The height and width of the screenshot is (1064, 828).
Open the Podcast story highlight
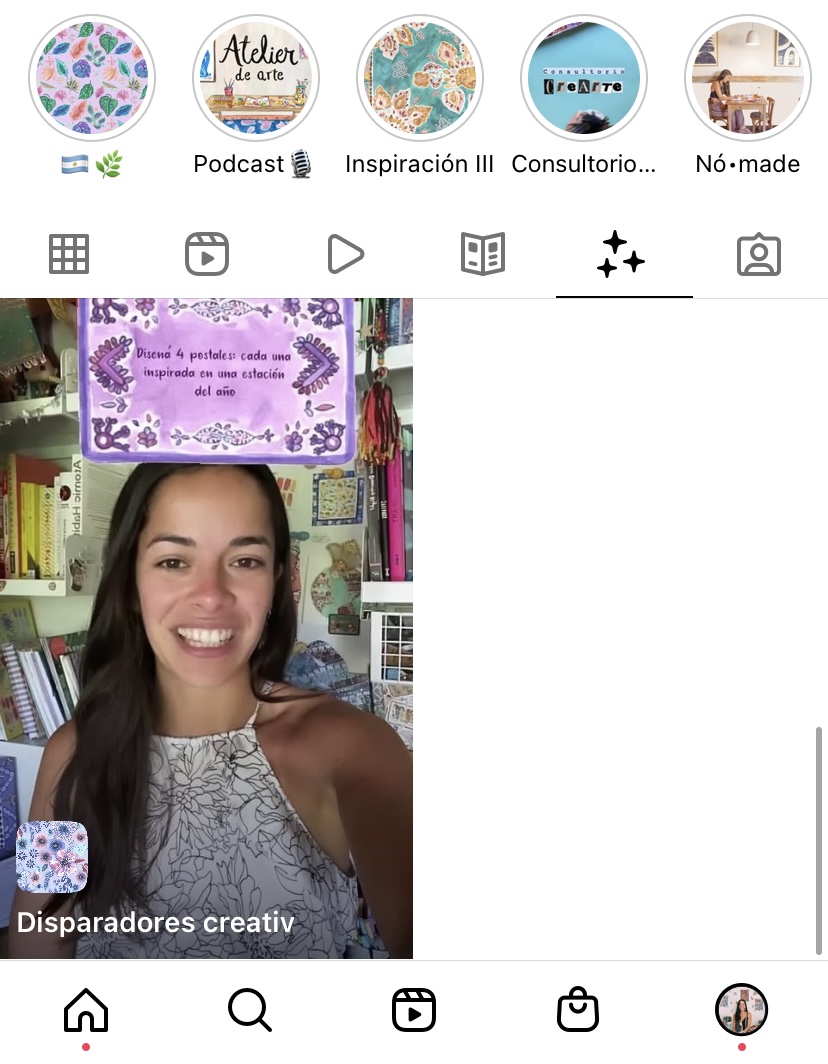pos(256,80)
